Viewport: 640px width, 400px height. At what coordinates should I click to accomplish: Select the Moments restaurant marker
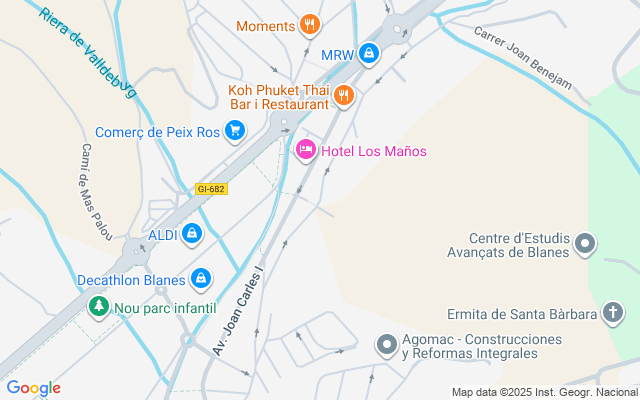310,25
